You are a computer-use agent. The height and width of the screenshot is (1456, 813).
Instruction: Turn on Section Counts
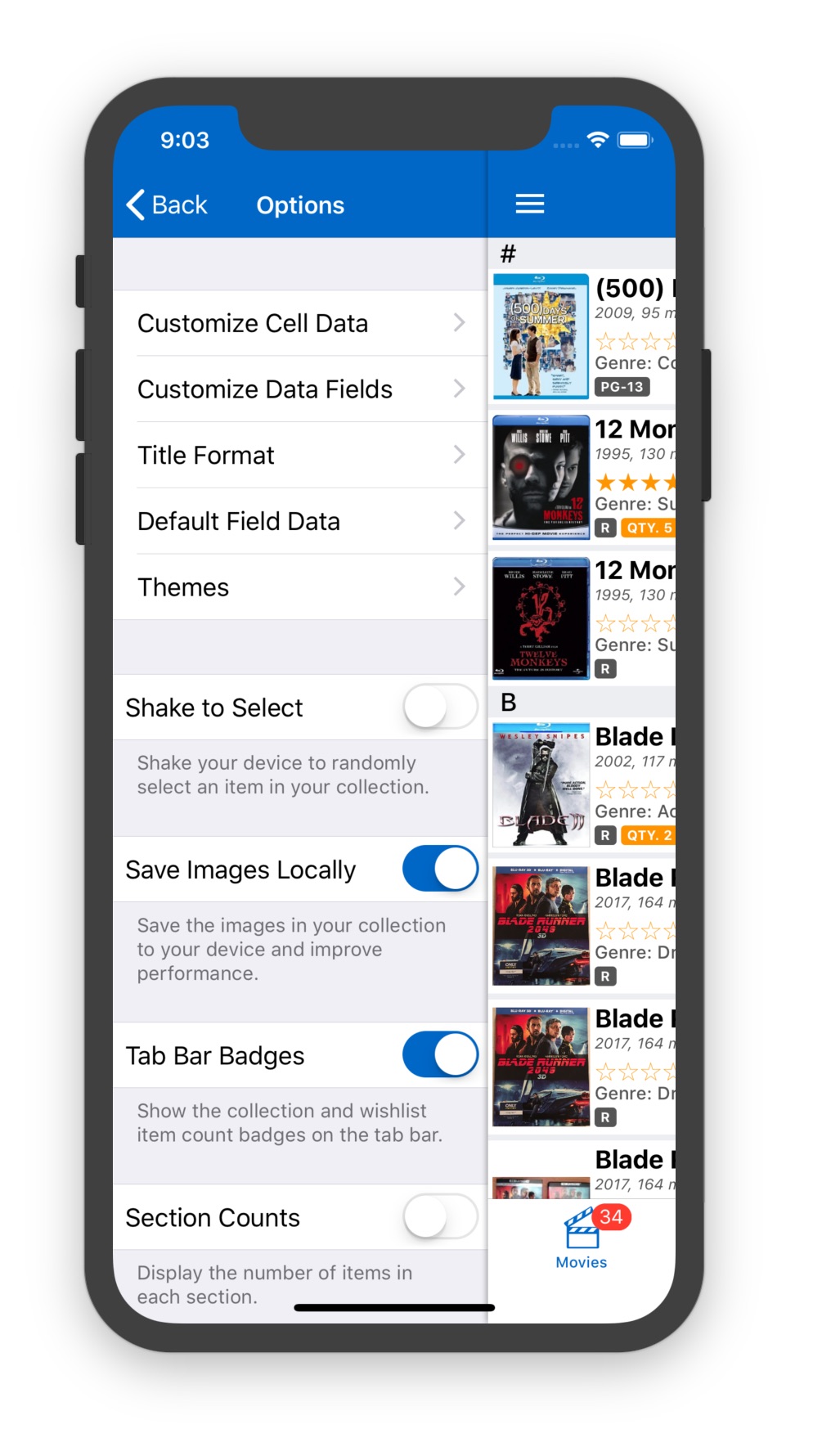click(439, 1217)
